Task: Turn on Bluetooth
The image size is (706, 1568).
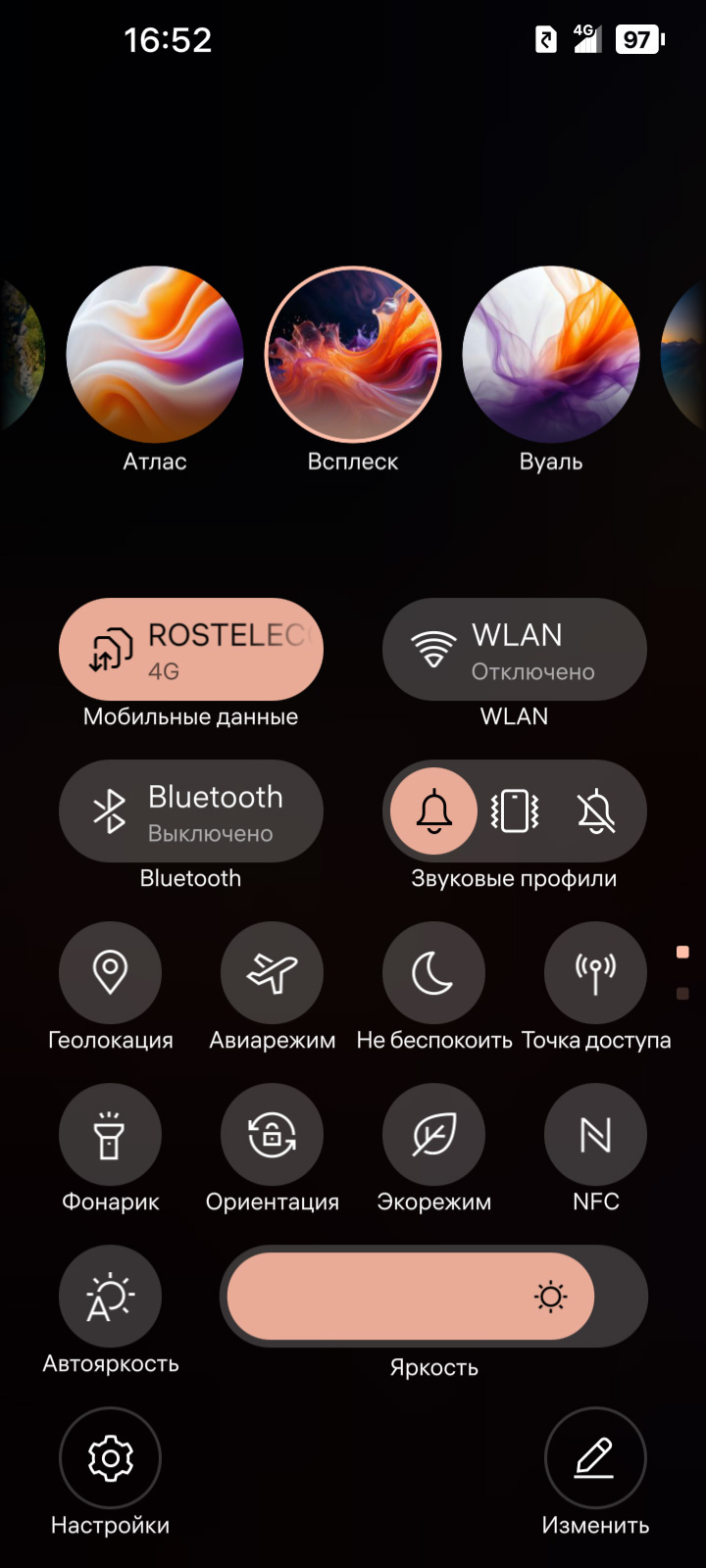Action: (x=191, y=811)
